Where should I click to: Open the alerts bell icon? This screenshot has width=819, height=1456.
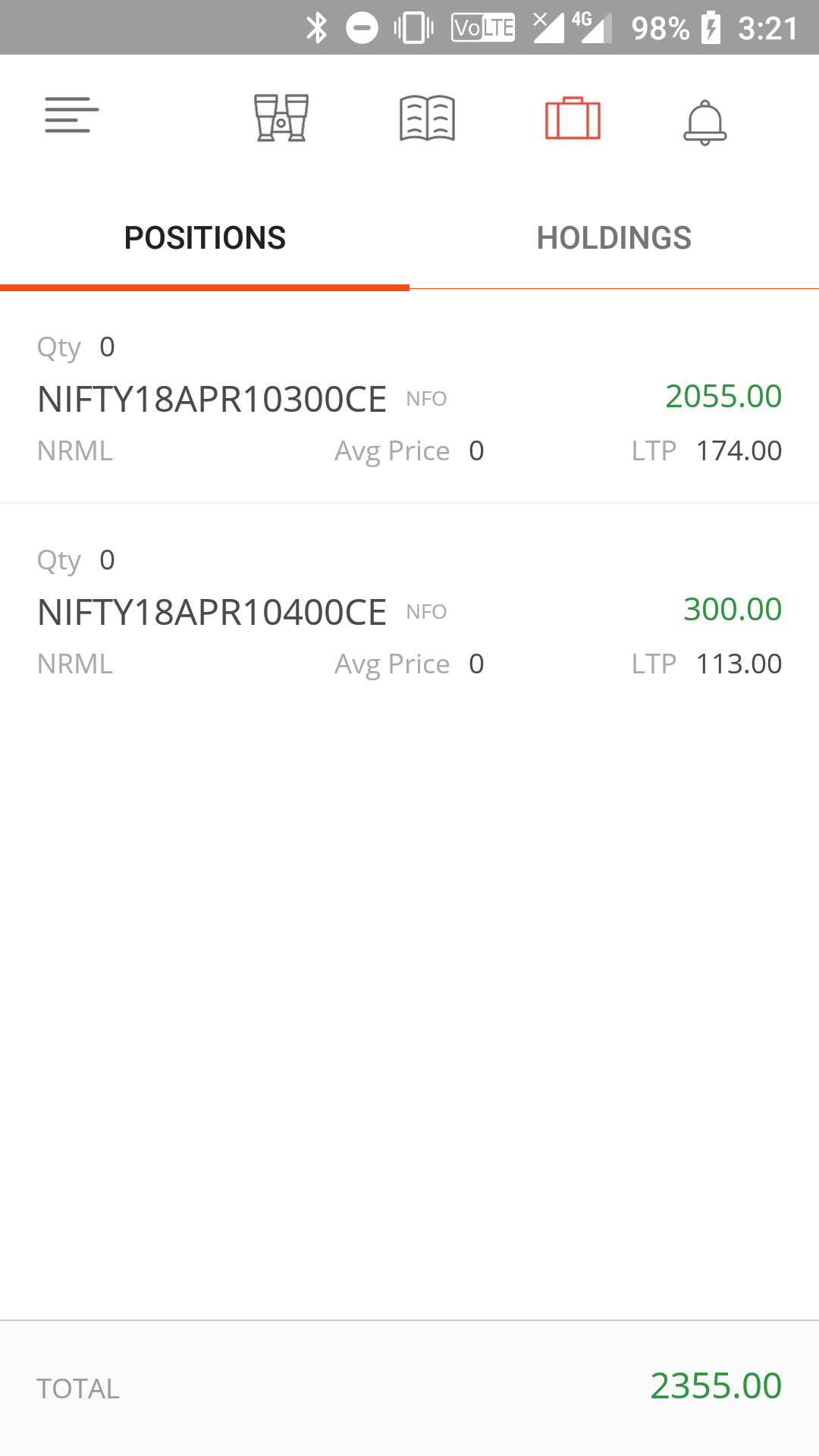705,122
